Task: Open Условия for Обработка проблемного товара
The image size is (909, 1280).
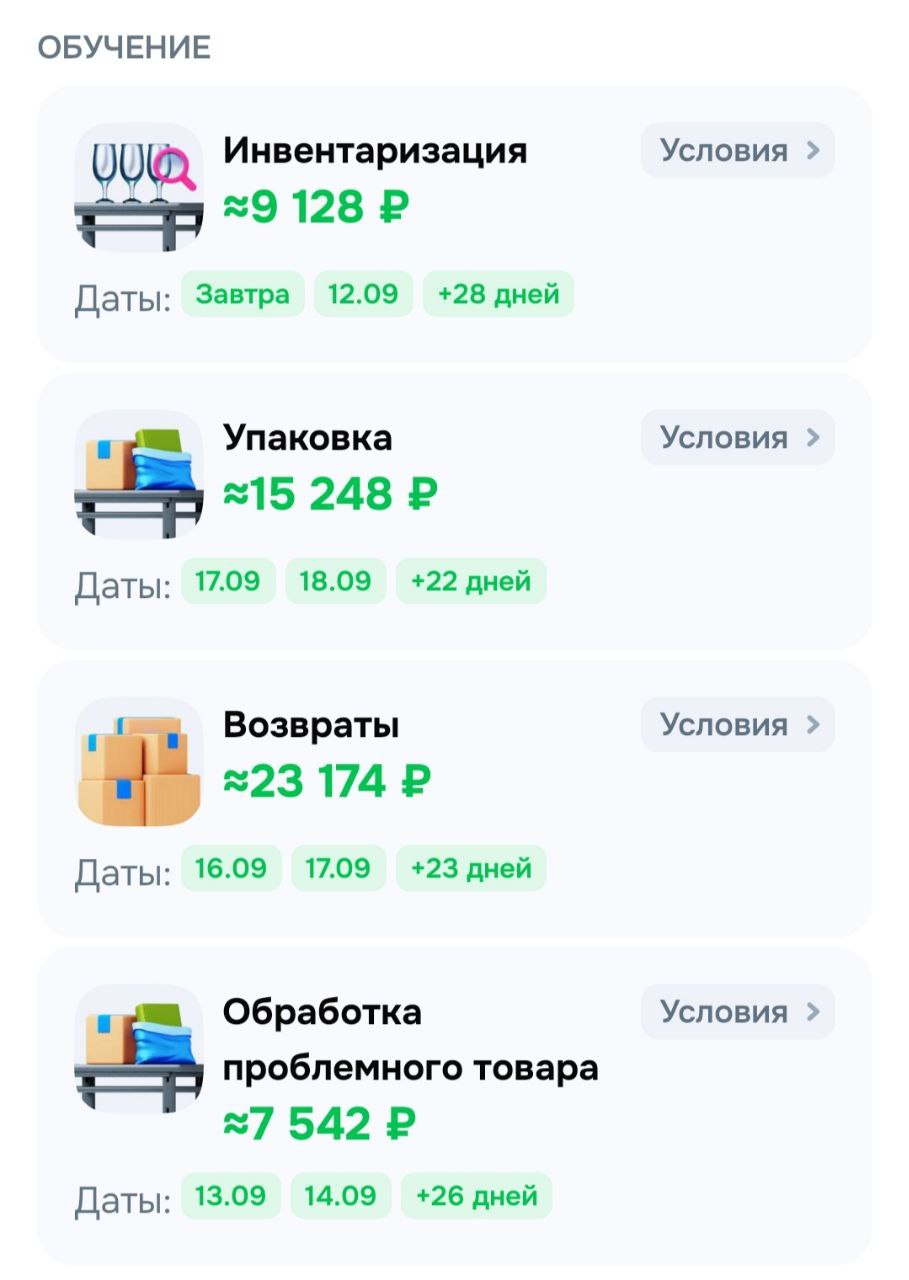Action: (737, 1012)
